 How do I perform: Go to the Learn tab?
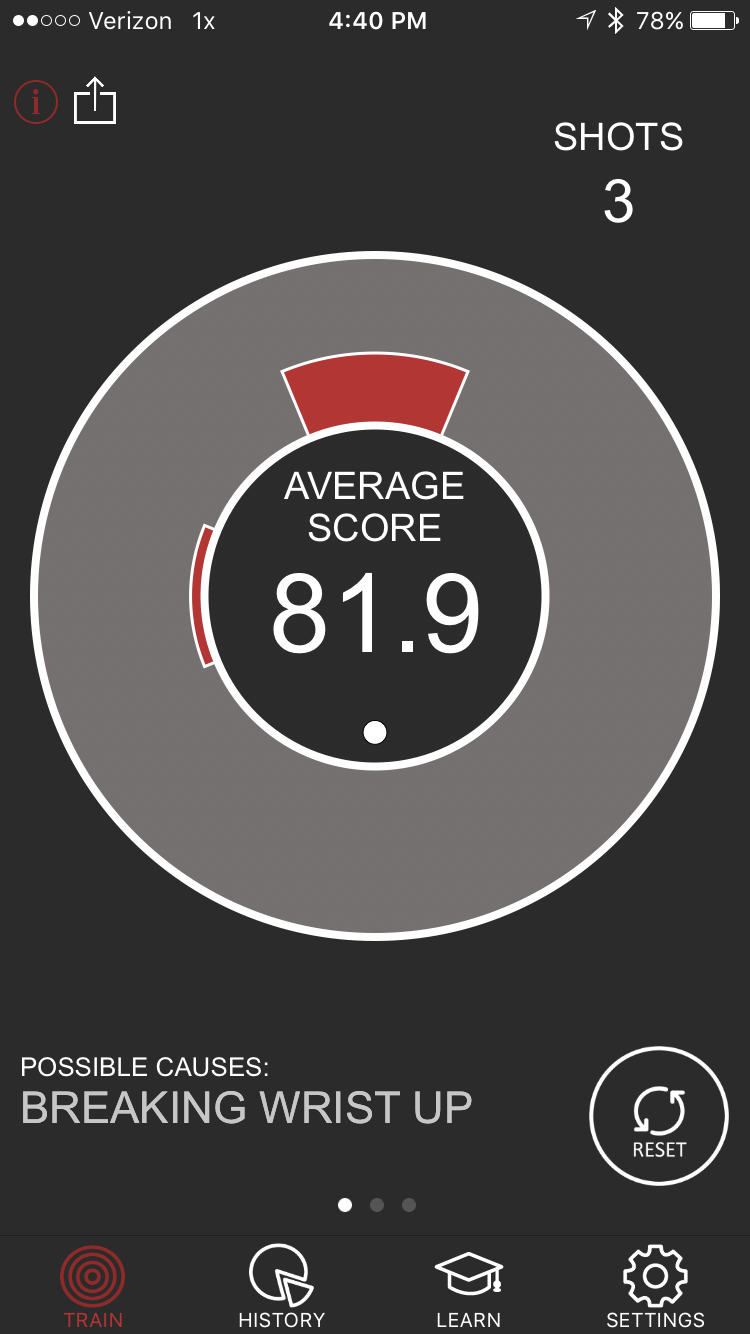tap(468, 1287)
